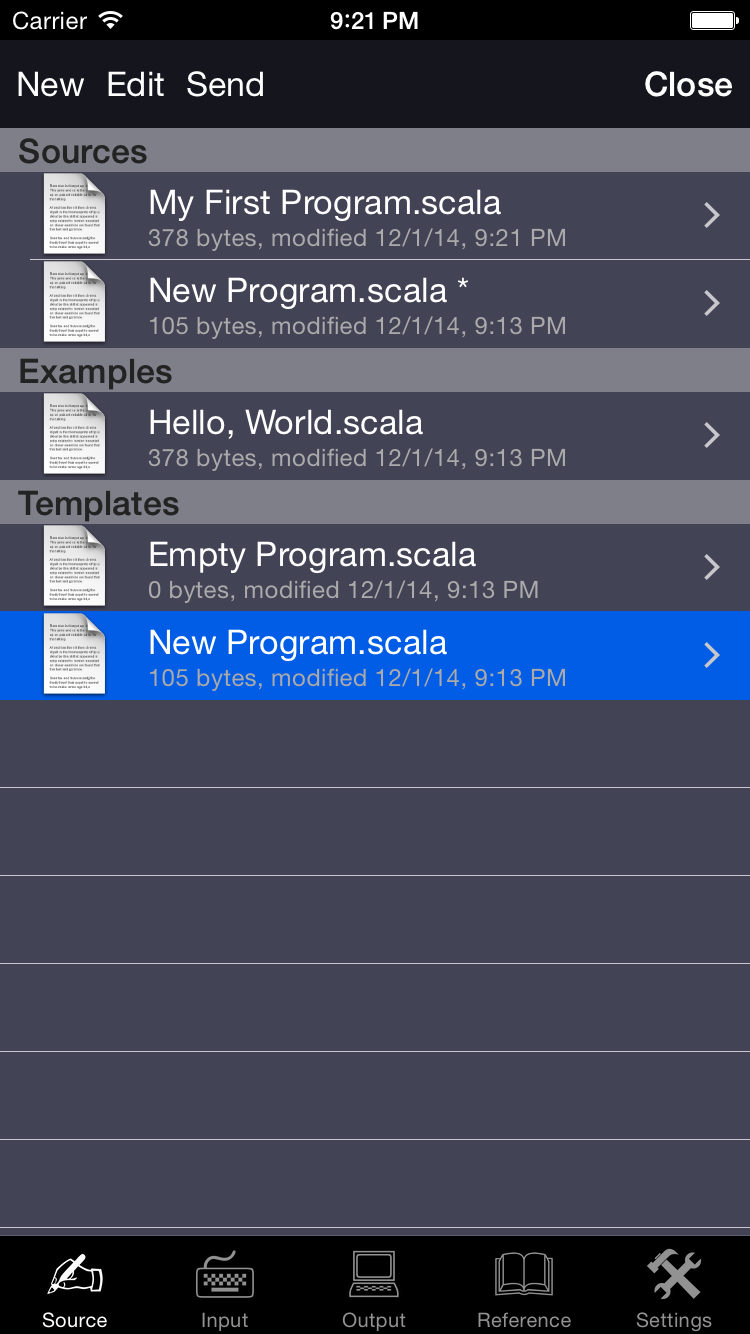Tap New to create a program
This screenshot has width=750, height=1334.
tap(50, 85)
